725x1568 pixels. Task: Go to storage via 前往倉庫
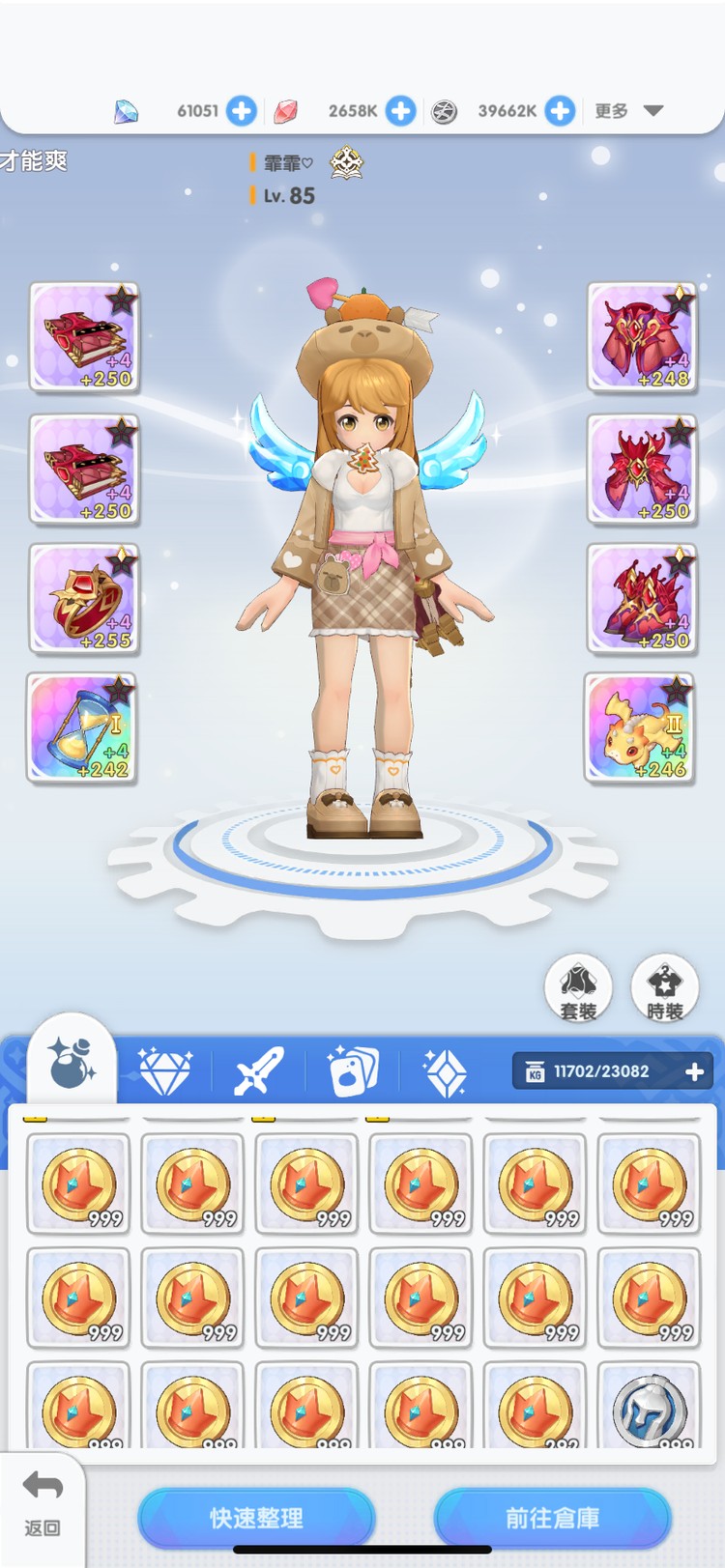pyautogui.click(x=552, y=1518)
